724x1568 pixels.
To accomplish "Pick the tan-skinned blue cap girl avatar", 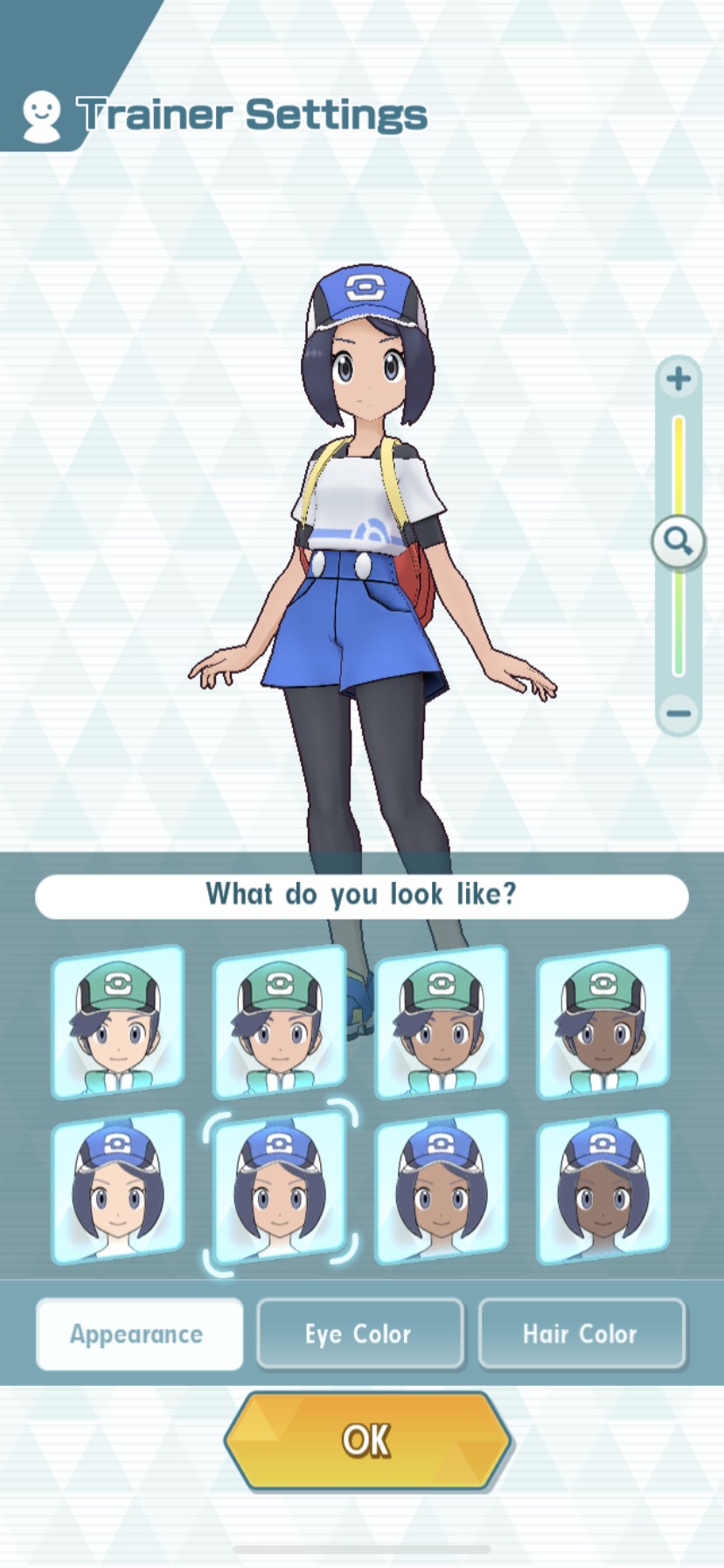I will click(441, 1187).
